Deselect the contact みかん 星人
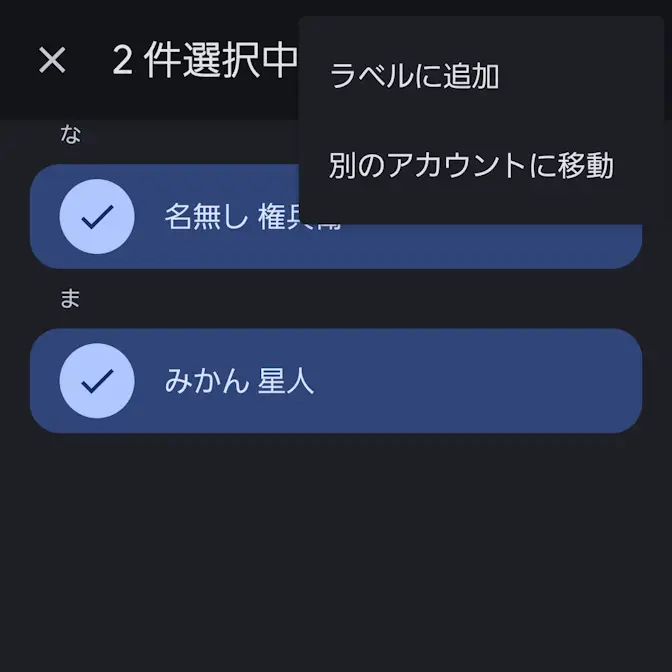Viewport: 672px width, 672px height. (97, 381)
